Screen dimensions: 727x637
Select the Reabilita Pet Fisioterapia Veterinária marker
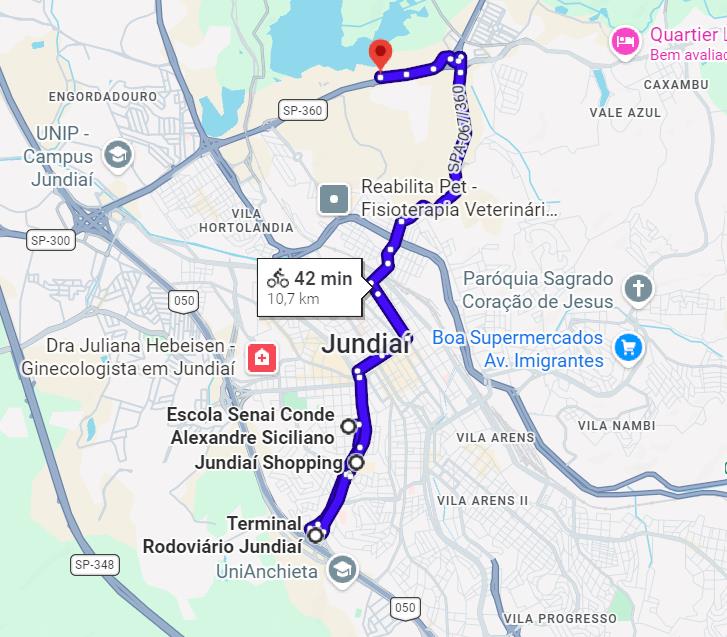pyautogui.click(x=333, y=199)
